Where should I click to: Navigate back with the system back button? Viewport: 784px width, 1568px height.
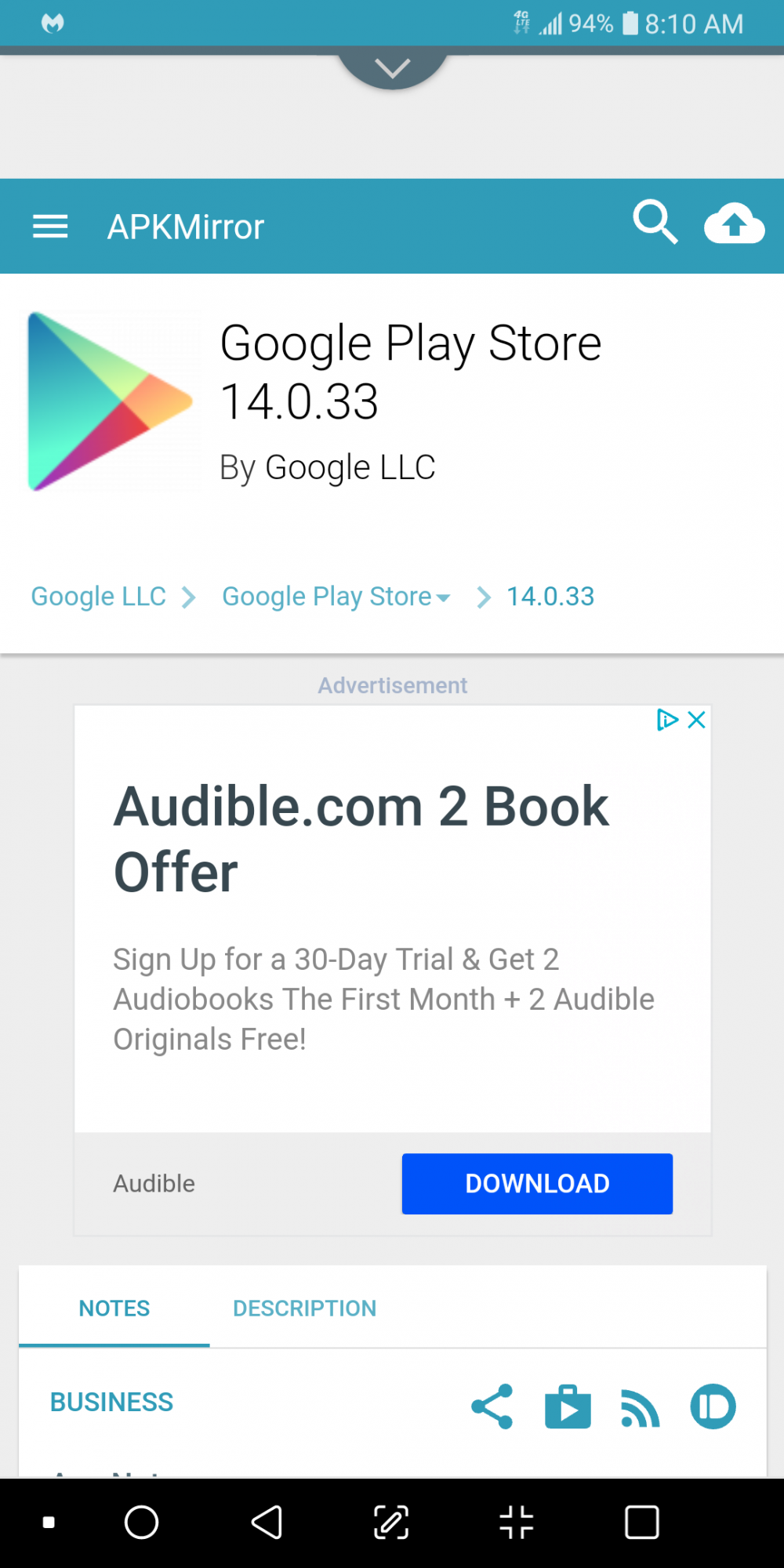click(267, 1523)
